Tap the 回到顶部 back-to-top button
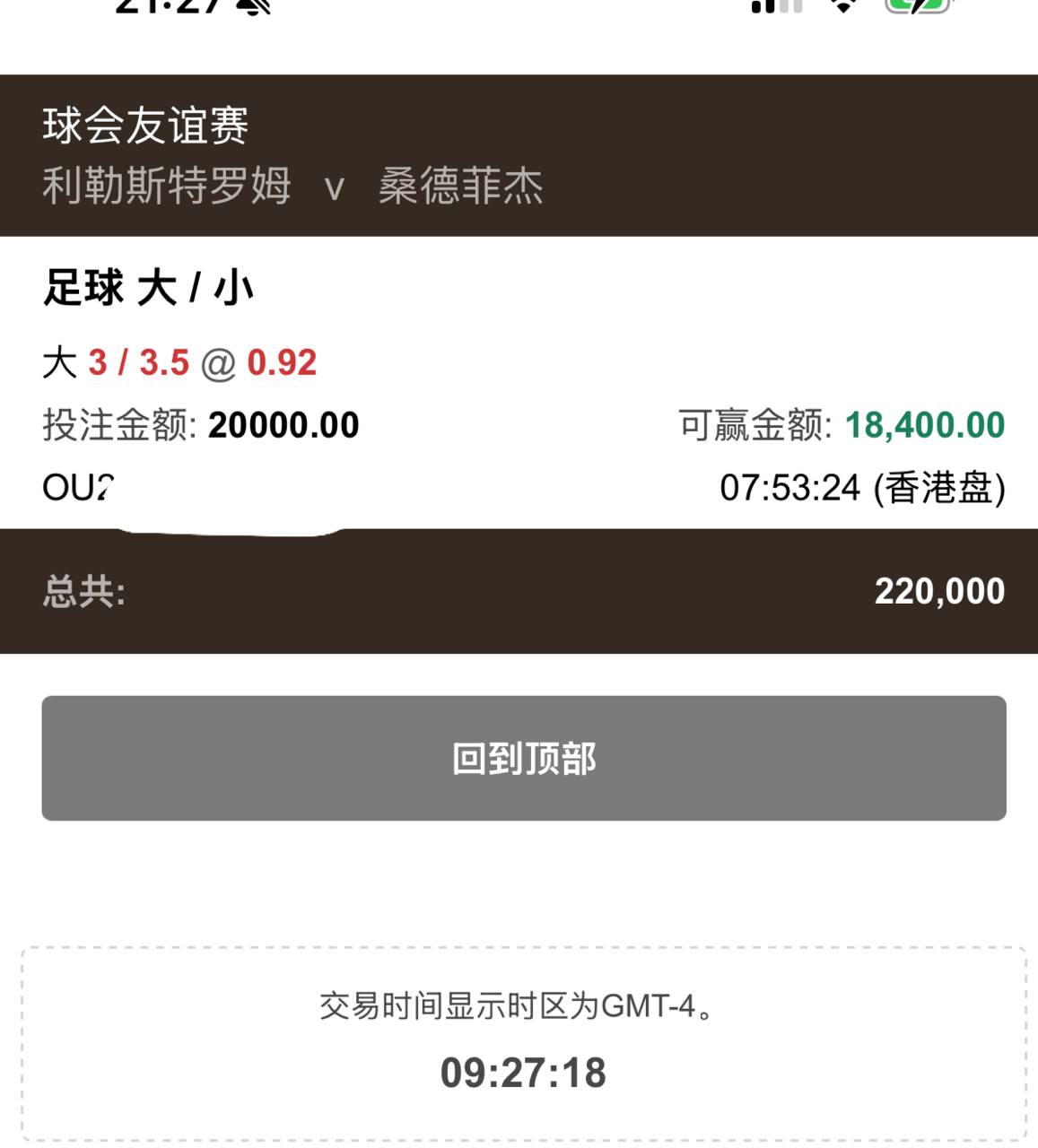This screenshot has height=1148, width=1038. (x=524, y=758)
